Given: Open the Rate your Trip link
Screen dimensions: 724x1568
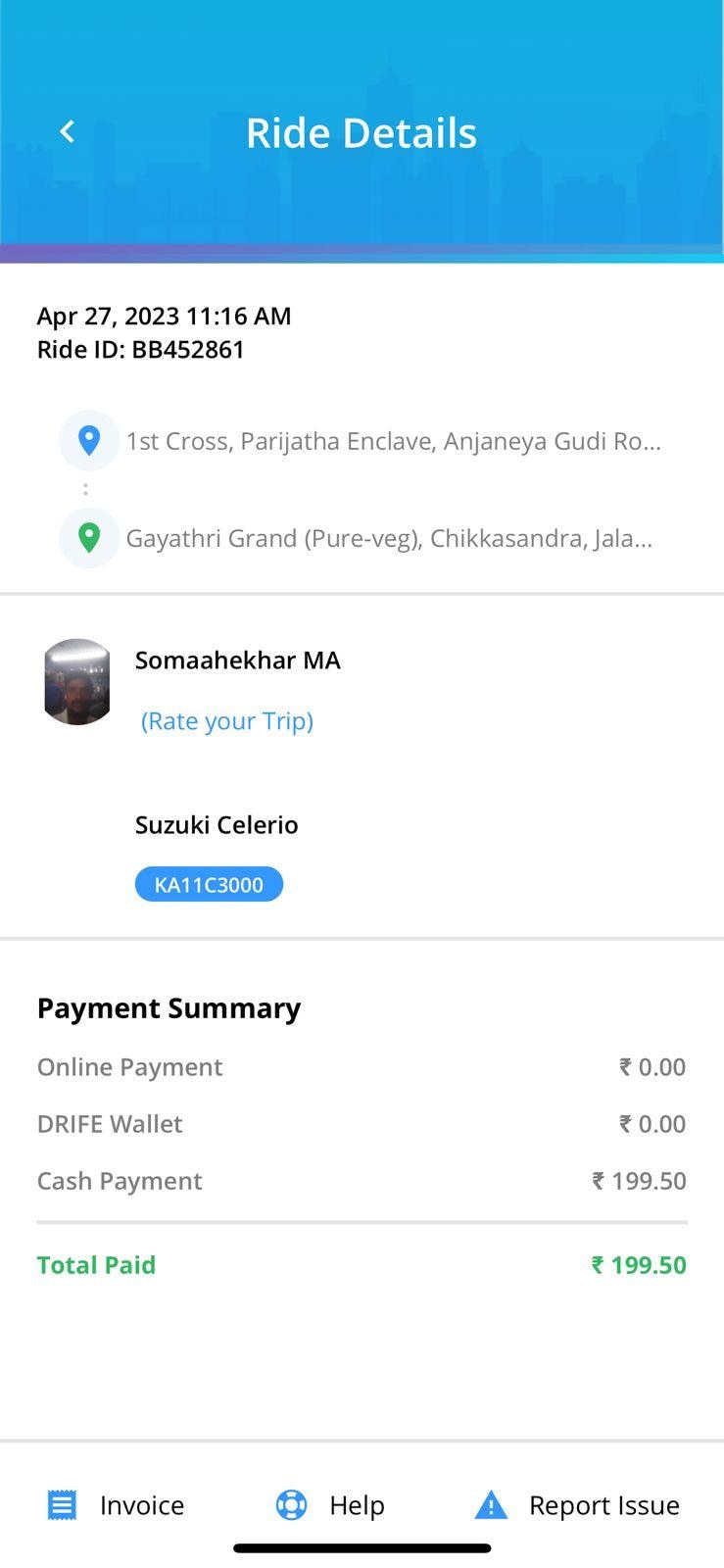Looking at the screenshot, I should [x=226, y=720].
